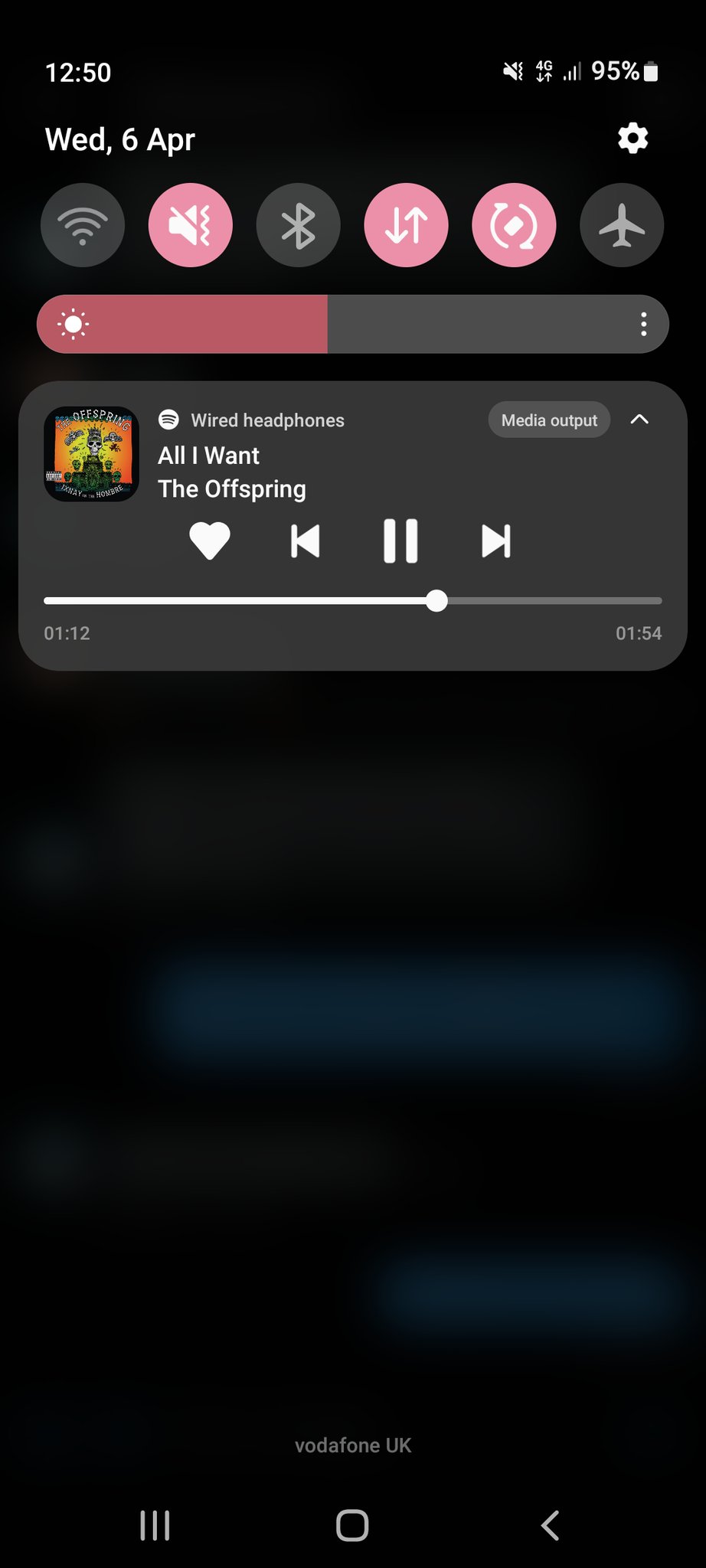
Task: Open Spotify via the album art
Action: tap(92, 454)
